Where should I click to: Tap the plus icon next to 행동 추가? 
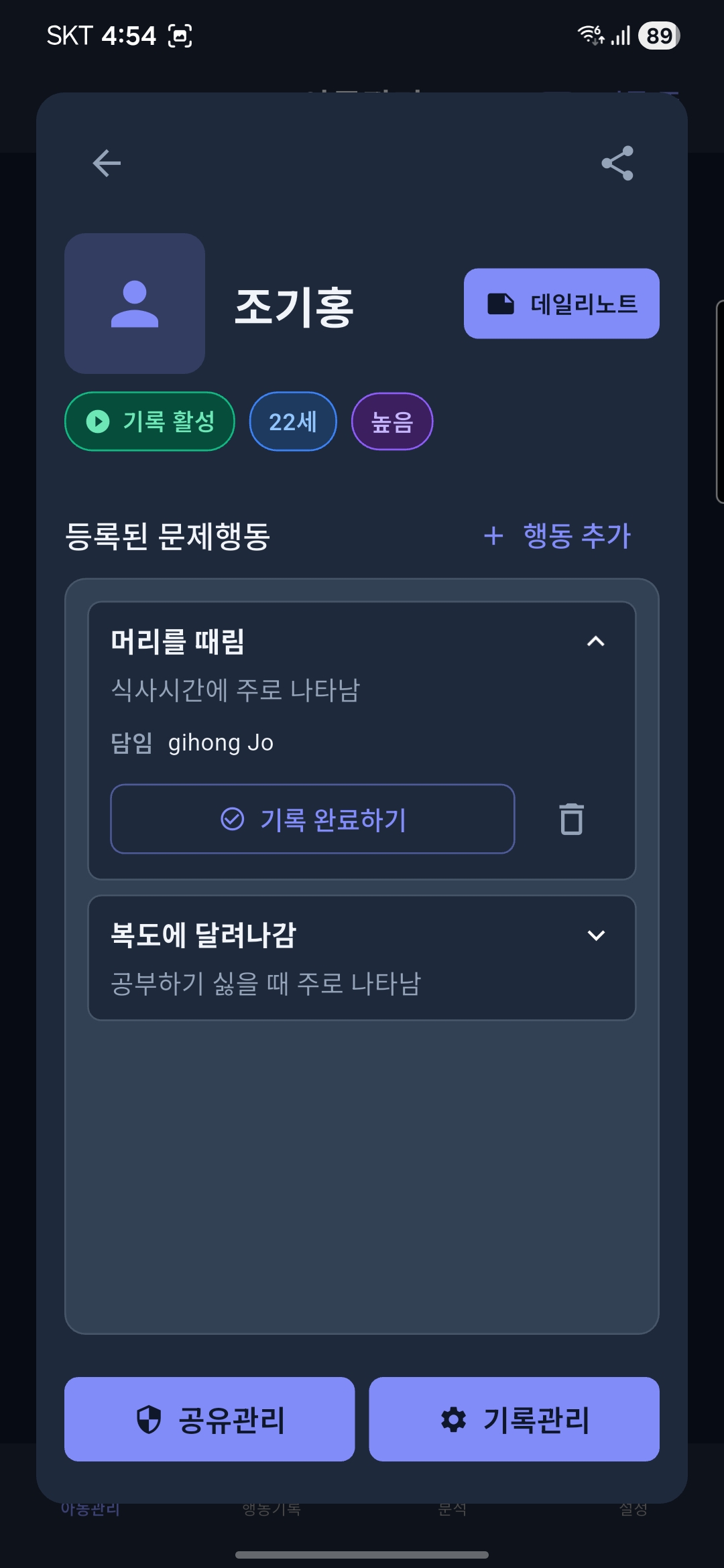pyautogui.click(x=493, y=535)
